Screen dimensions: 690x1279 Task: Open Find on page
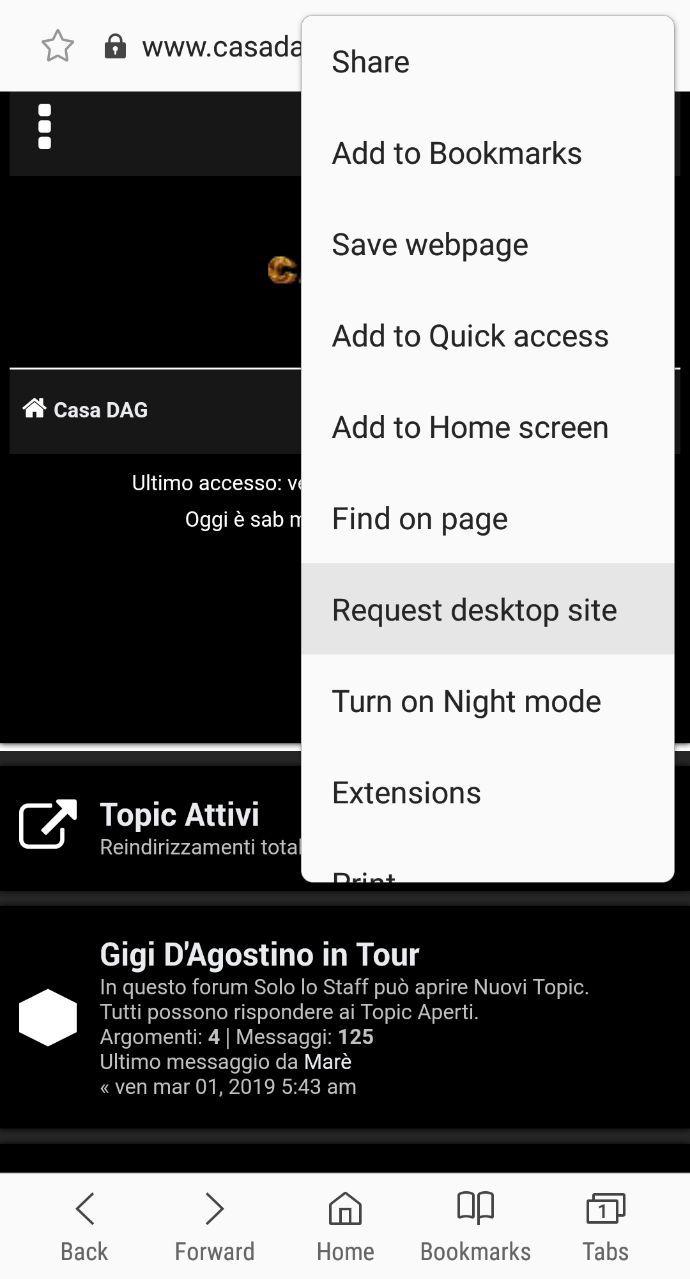click(x=420, y=519)
